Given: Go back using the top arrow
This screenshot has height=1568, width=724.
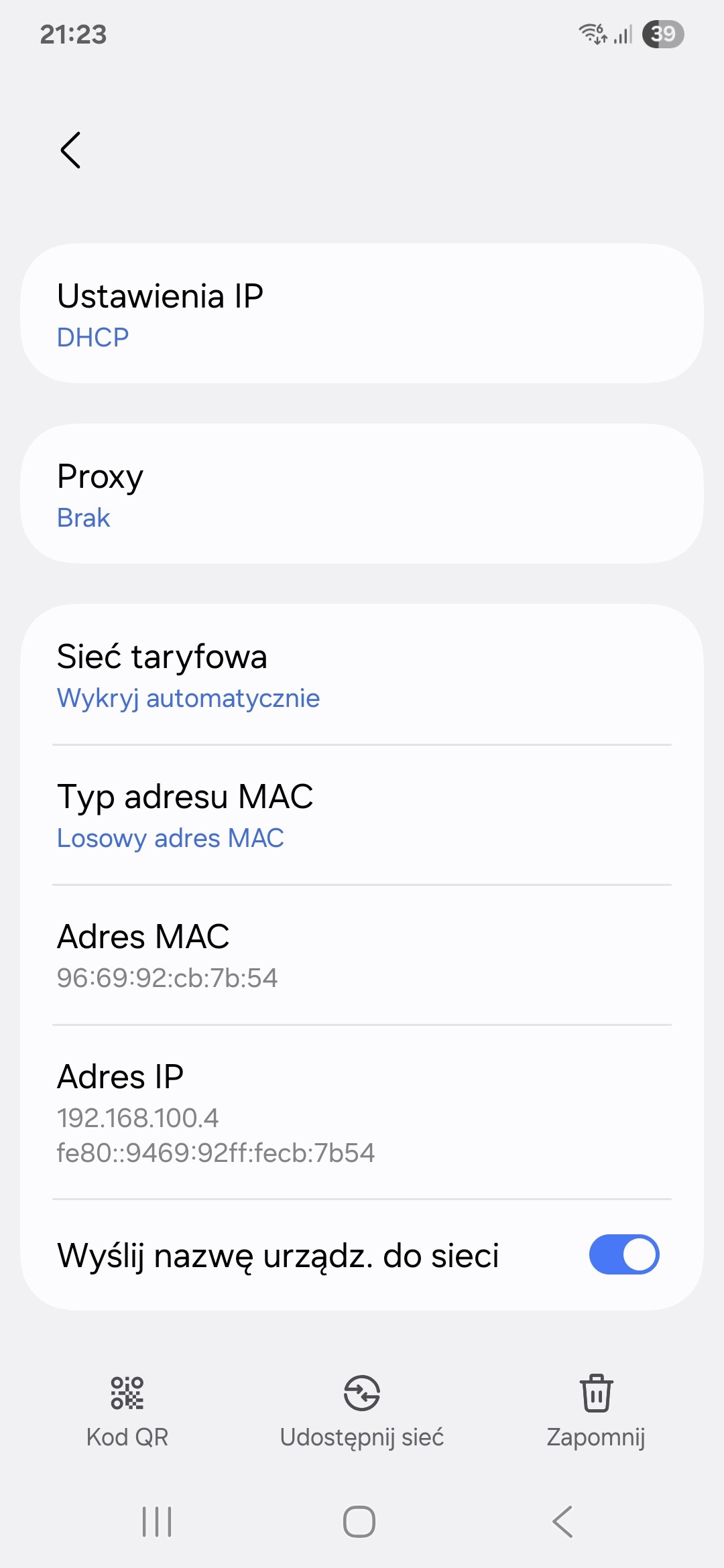Looking at the screenshot, I should point(70,150).
